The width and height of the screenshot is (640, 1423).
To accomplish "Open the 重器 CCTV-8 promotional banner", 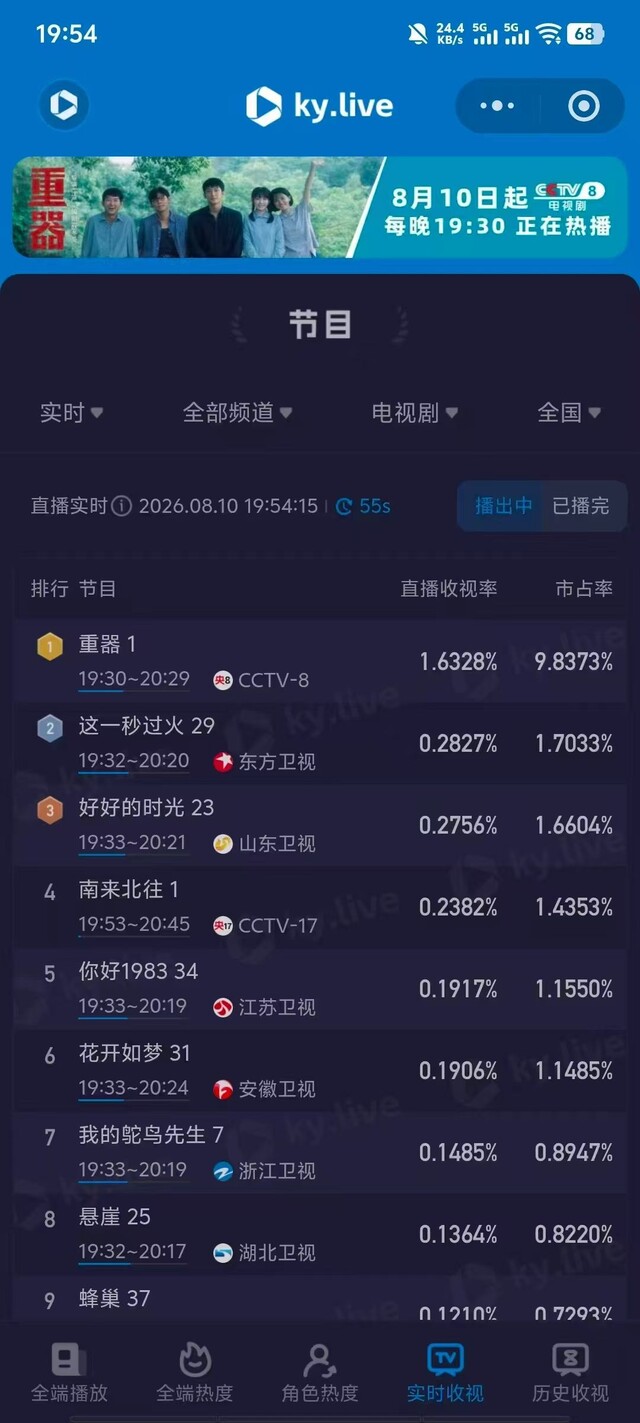I will point(320,208).
